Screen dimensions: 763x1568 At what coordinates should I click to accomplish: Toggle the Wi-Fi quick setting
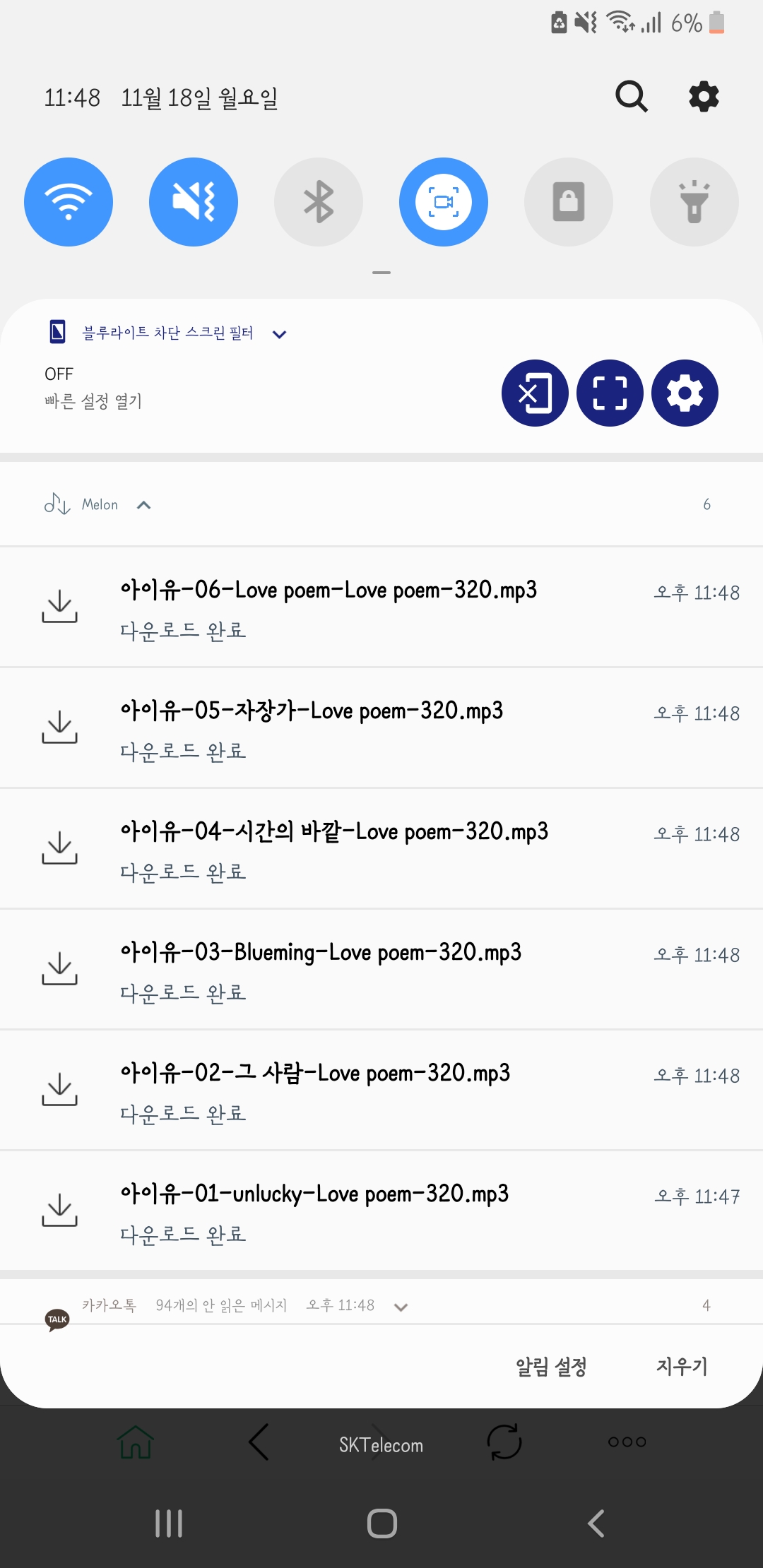tap(69, 201)
